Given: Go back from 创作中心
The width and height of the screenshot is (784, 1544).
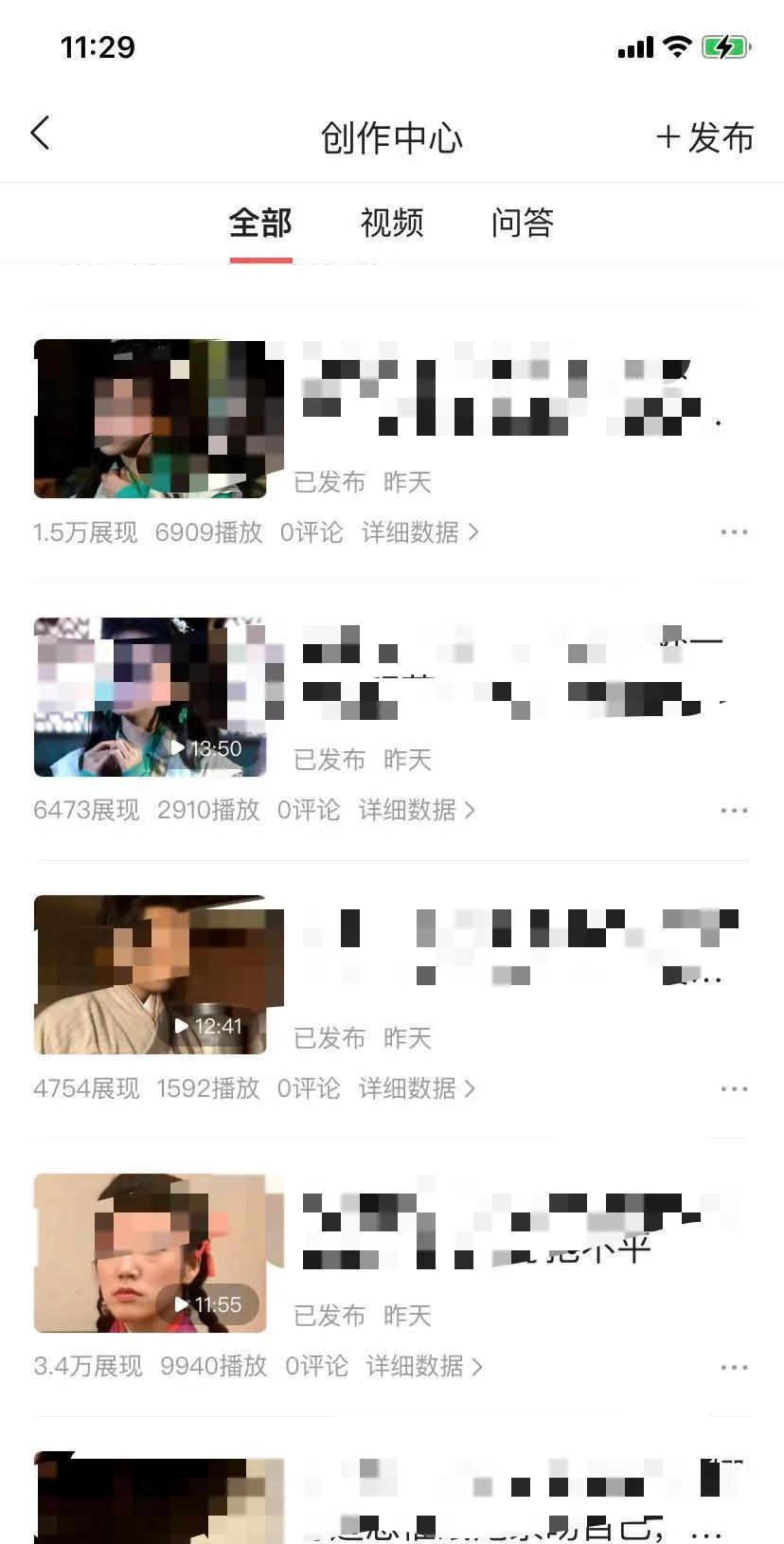Looking at the screenshot, I should coord(40,135).
